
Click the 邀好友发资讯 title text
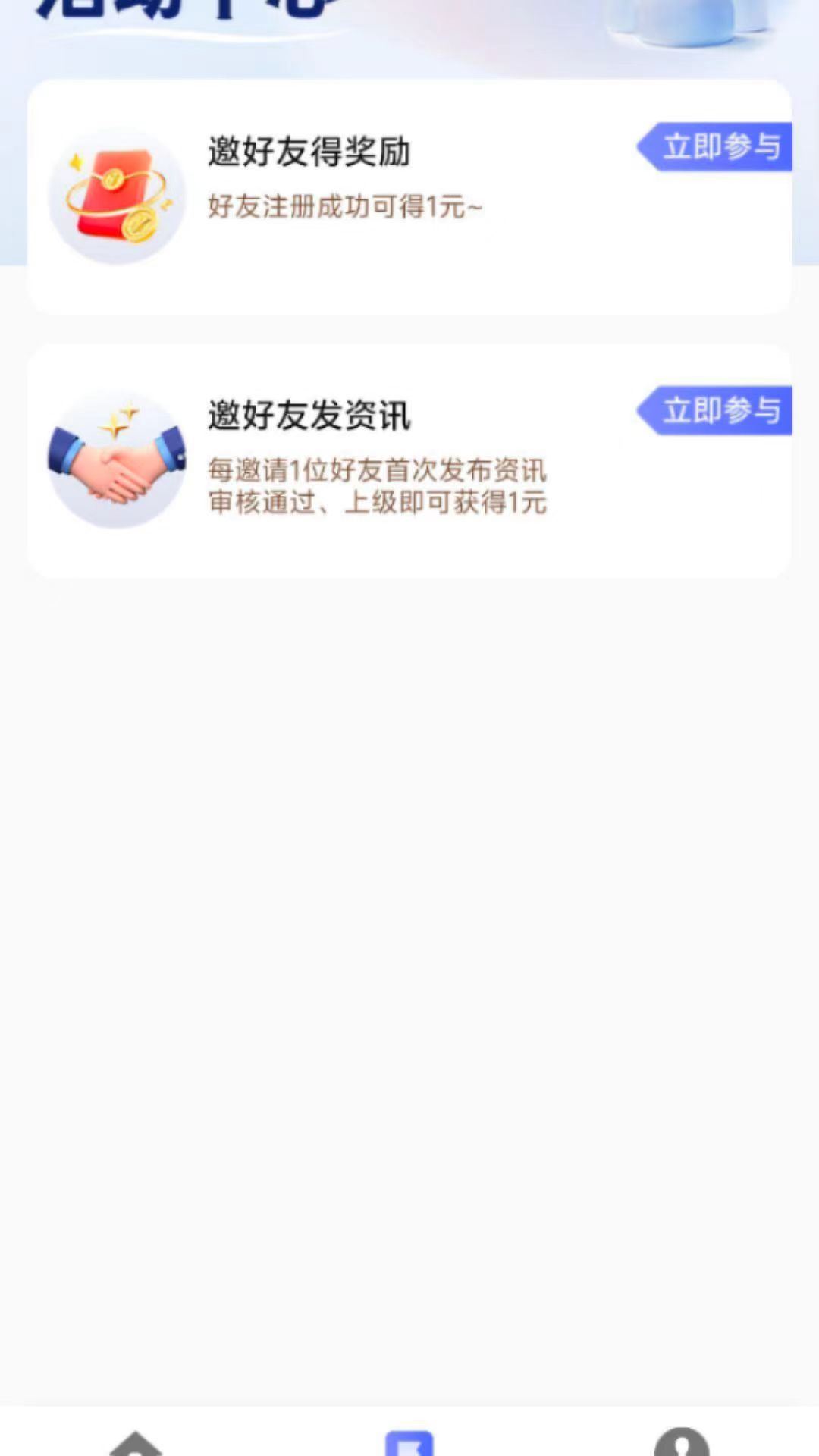pyautogui.click(x=309, y=416)
